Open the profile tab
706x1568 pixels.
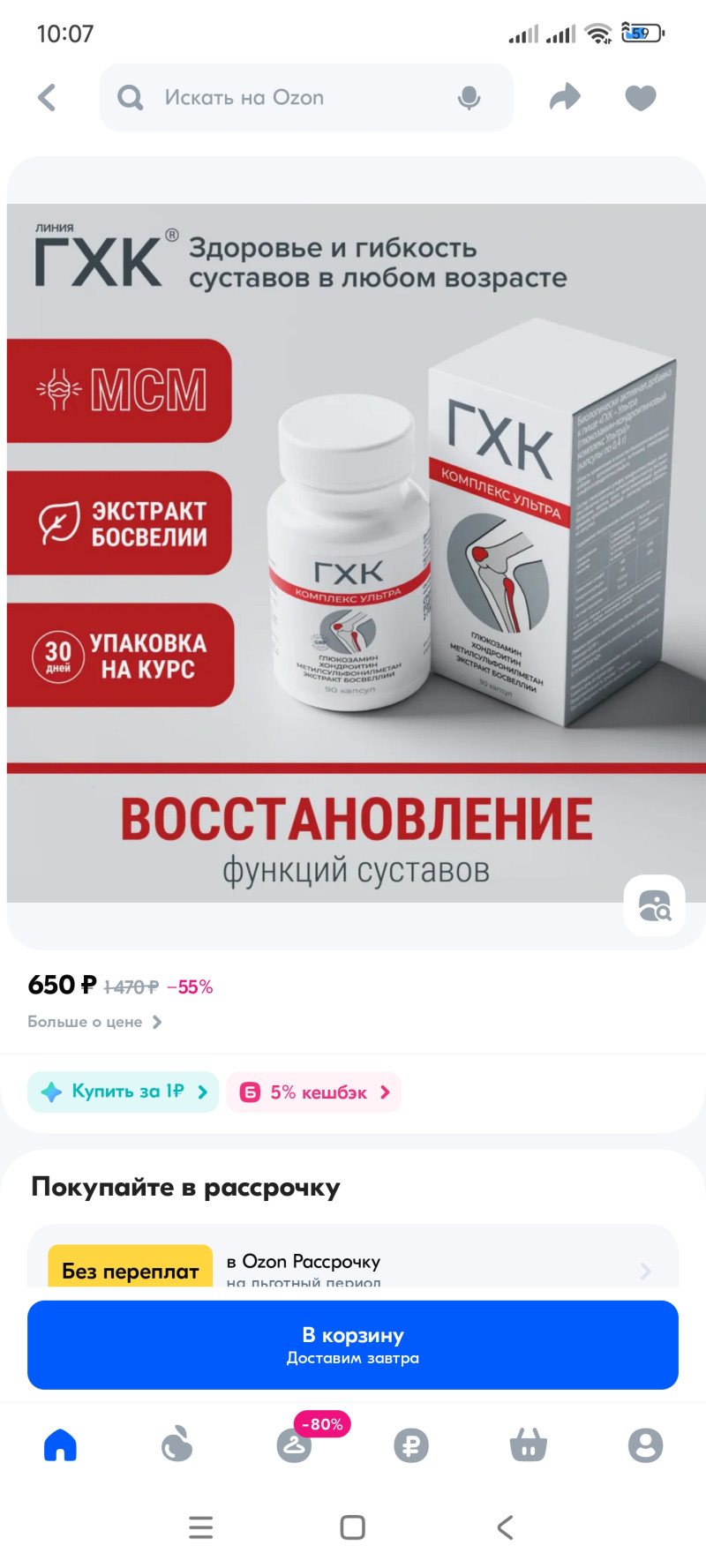click(645, 1445)
